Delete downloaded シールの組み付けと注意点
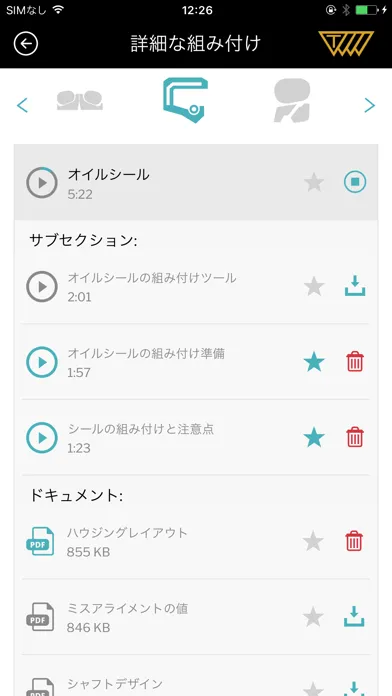 (355, 437)
